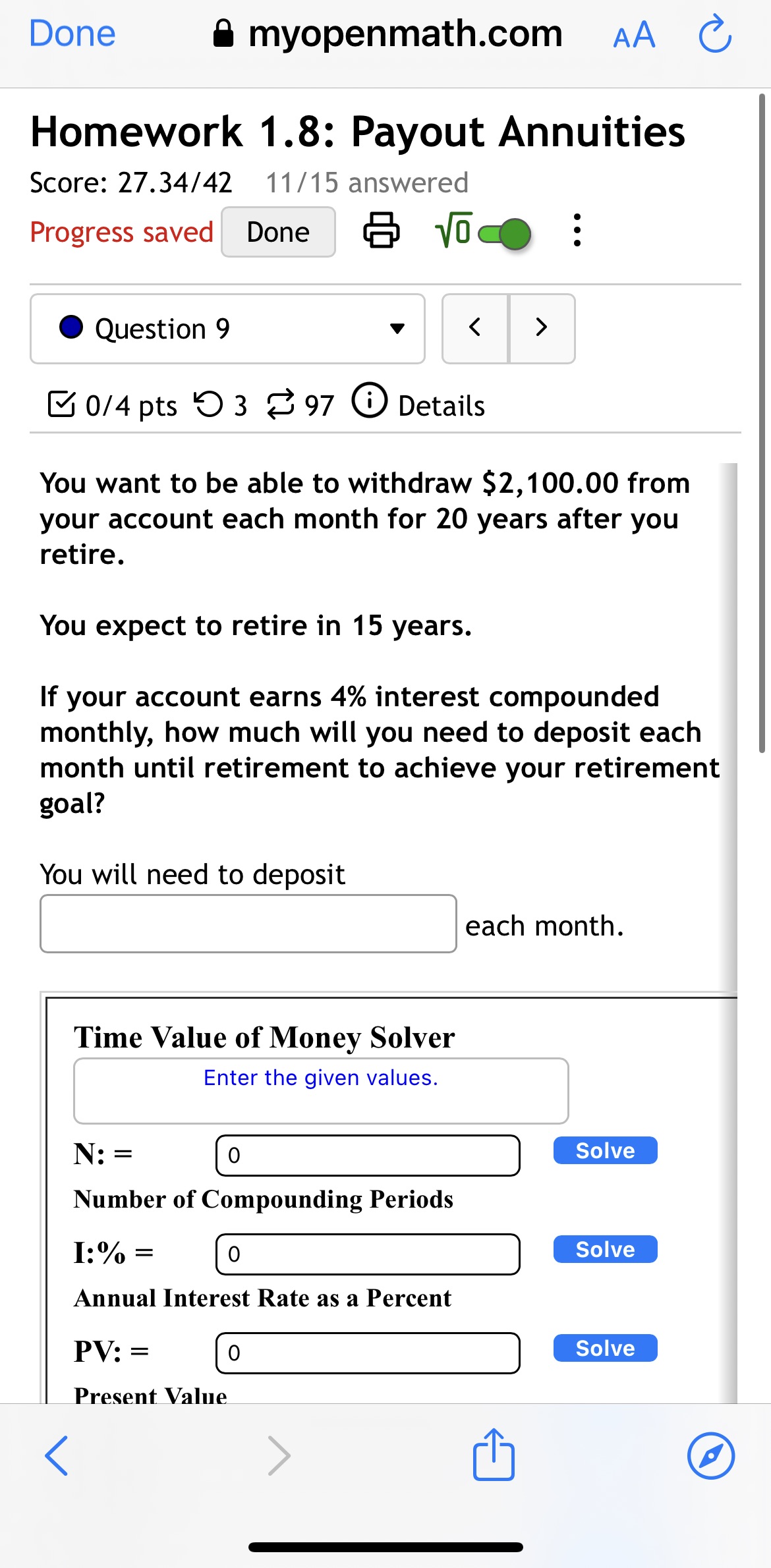Viewport: 771px width, 1568px height.
Task: Select the N compounding periods field
Action: pyautogui.click(x=368, y=1155)
